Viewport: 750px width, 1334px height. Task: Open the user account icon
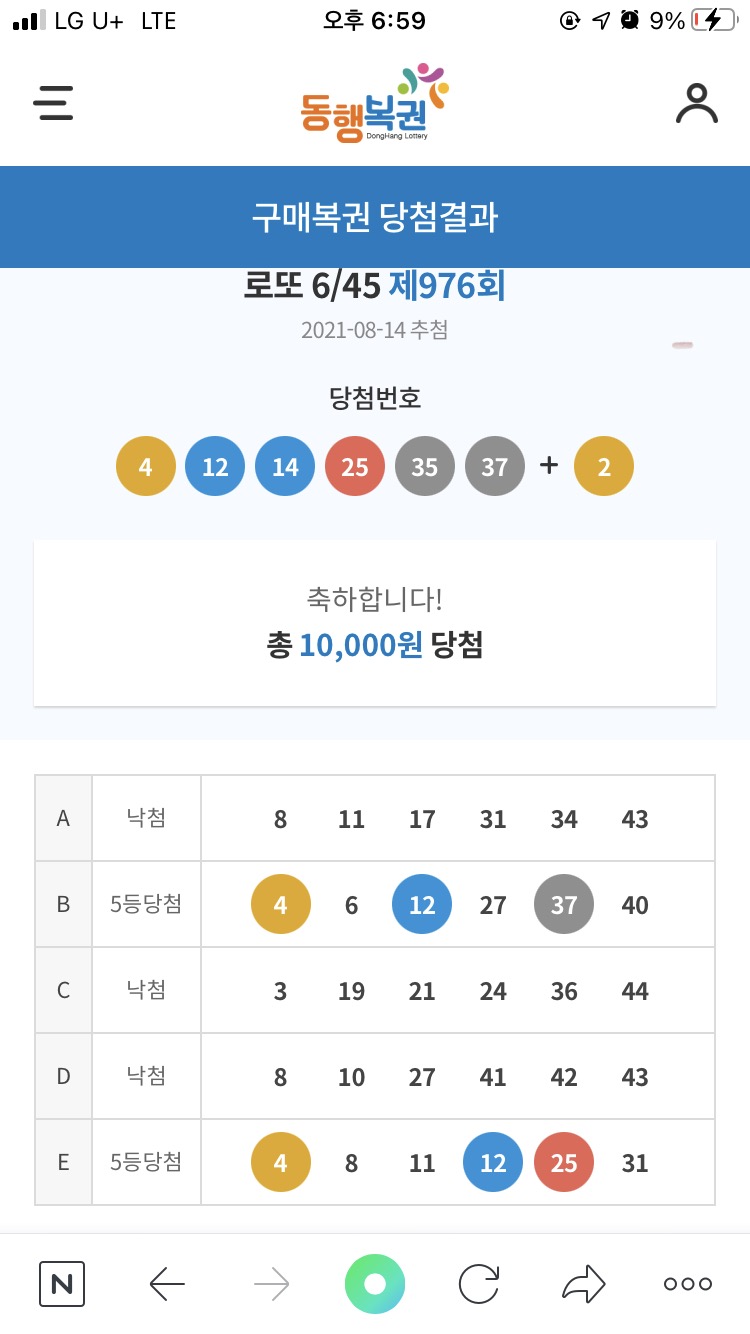click(x=696, y=103)
